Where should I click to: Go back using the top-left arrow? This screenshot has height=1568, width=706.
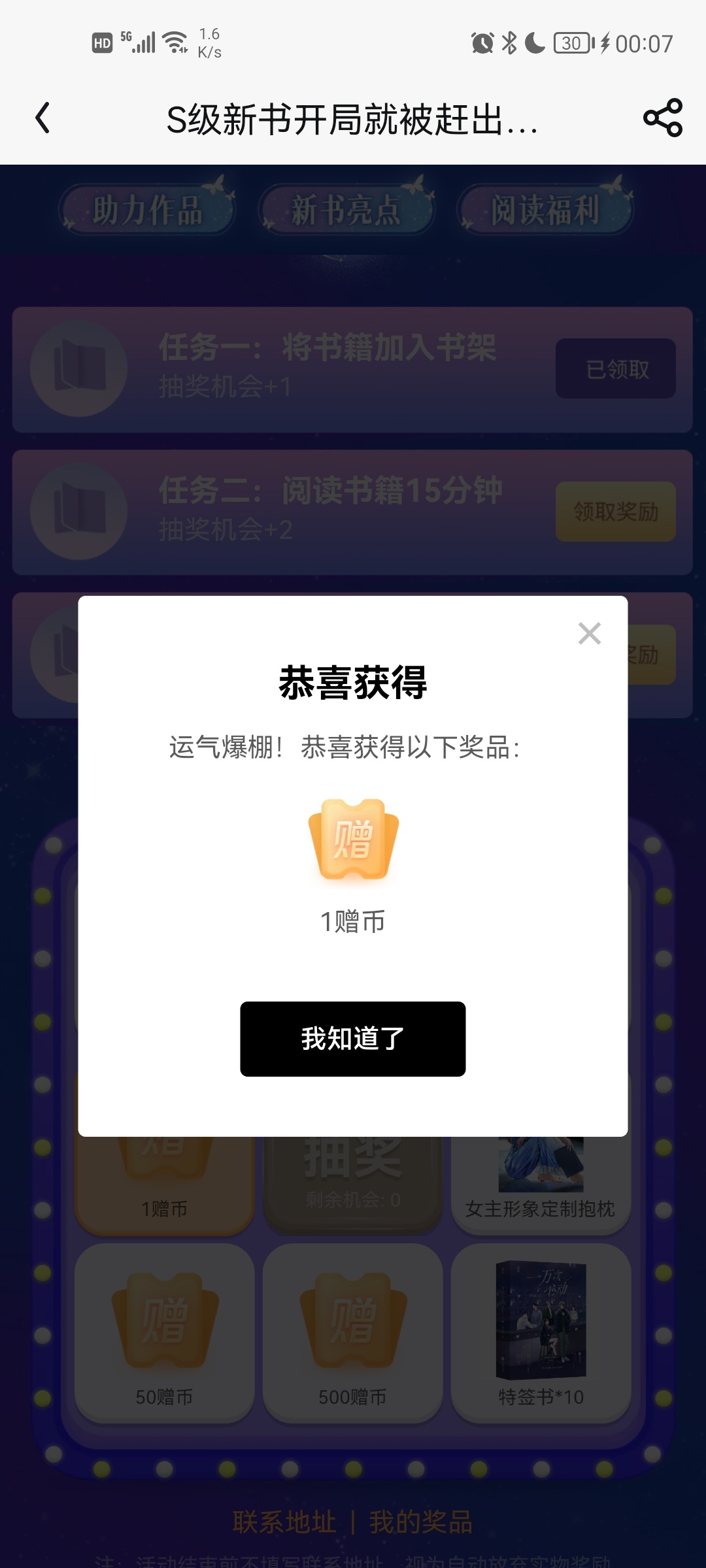[43, 118]
